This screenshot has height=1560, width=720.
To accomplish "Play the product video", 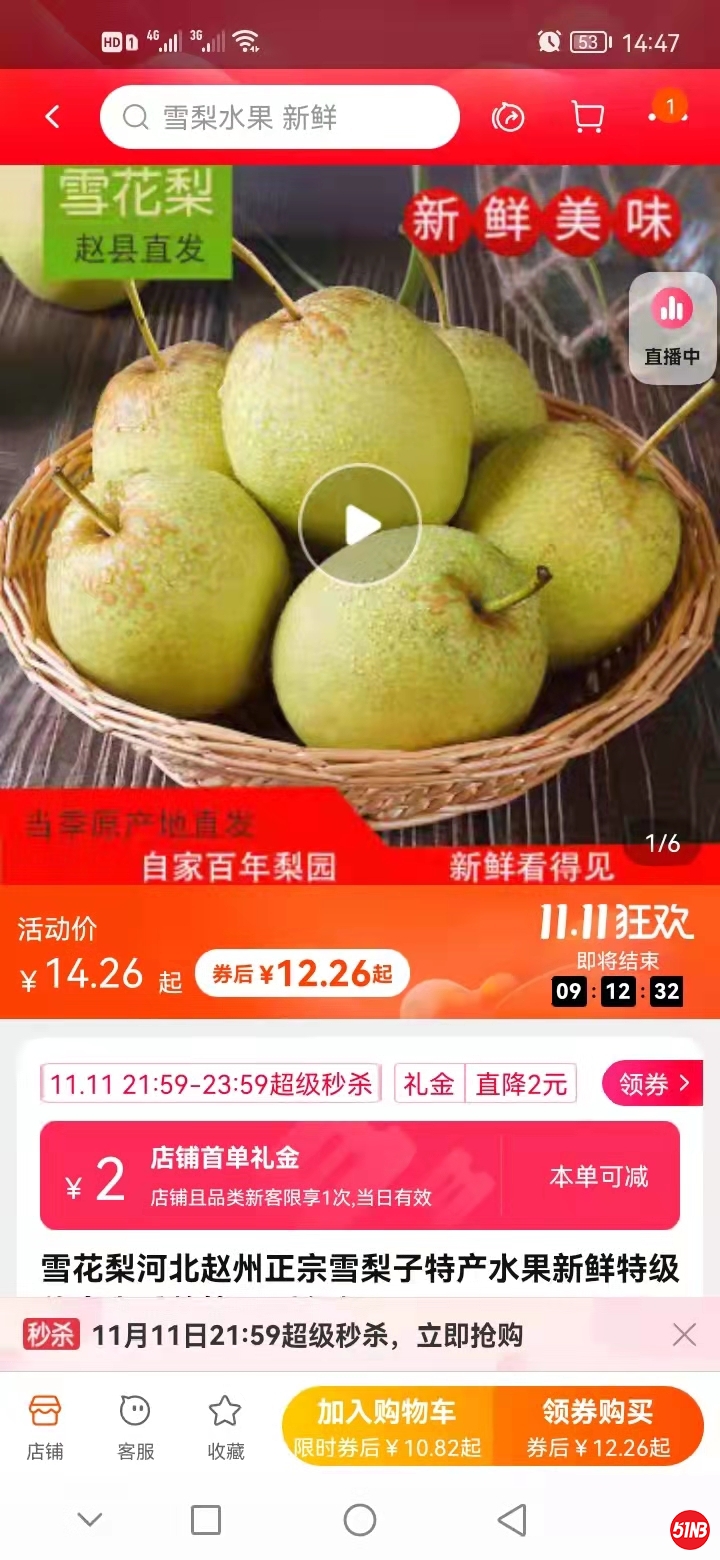I will click(360, 525).
